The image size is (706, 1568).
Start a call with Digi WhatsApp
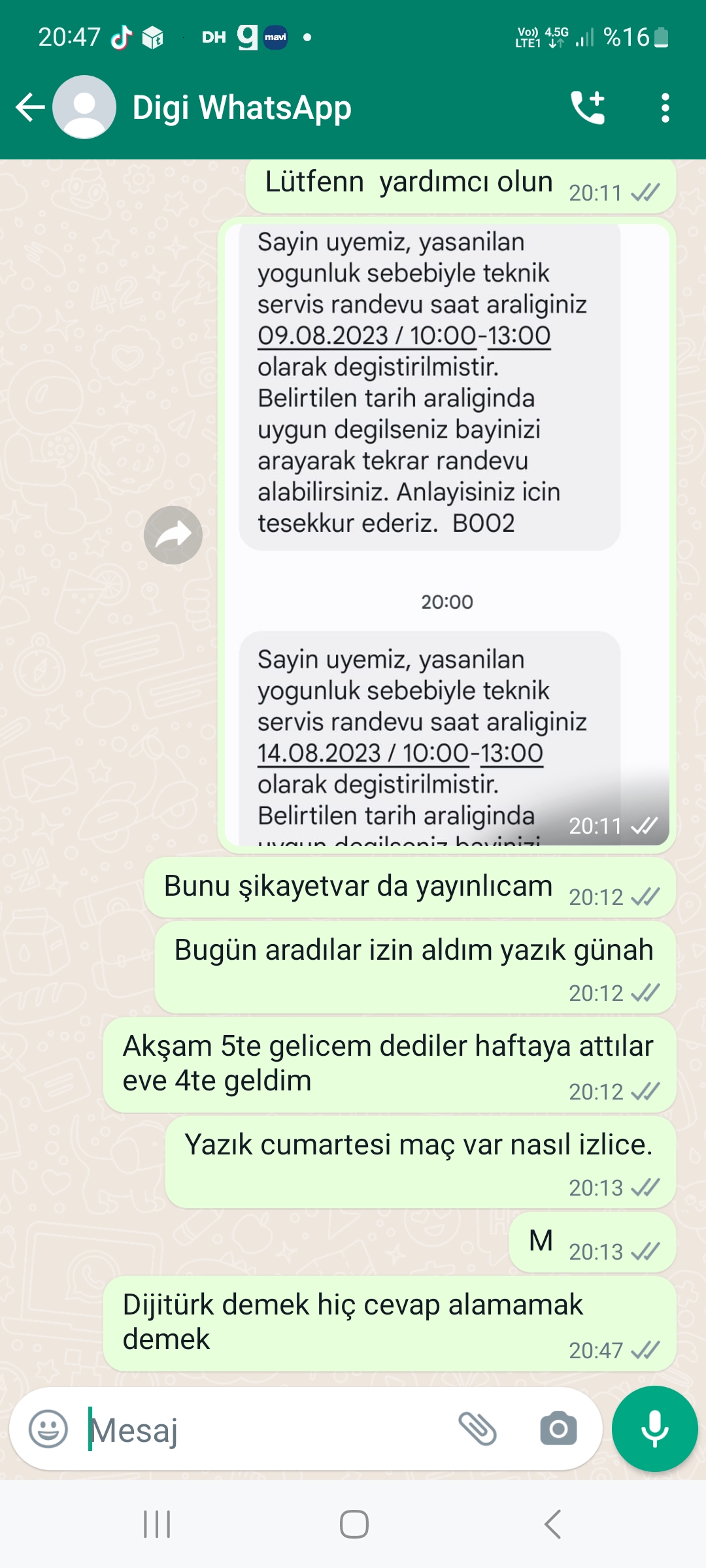tap(588, 108)
